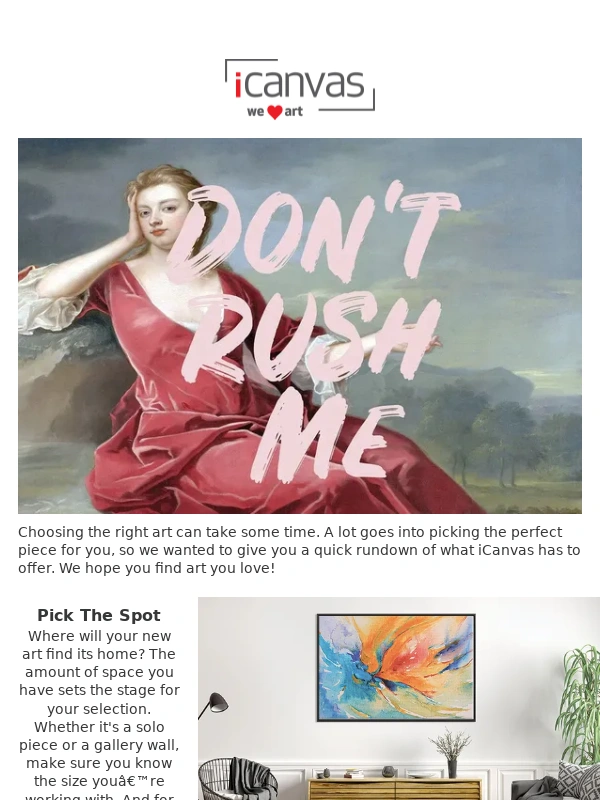The width and height of the screenshot is (600, 800).
Task: Open the Don't Rush Me banner
Action: pos(300,326)
